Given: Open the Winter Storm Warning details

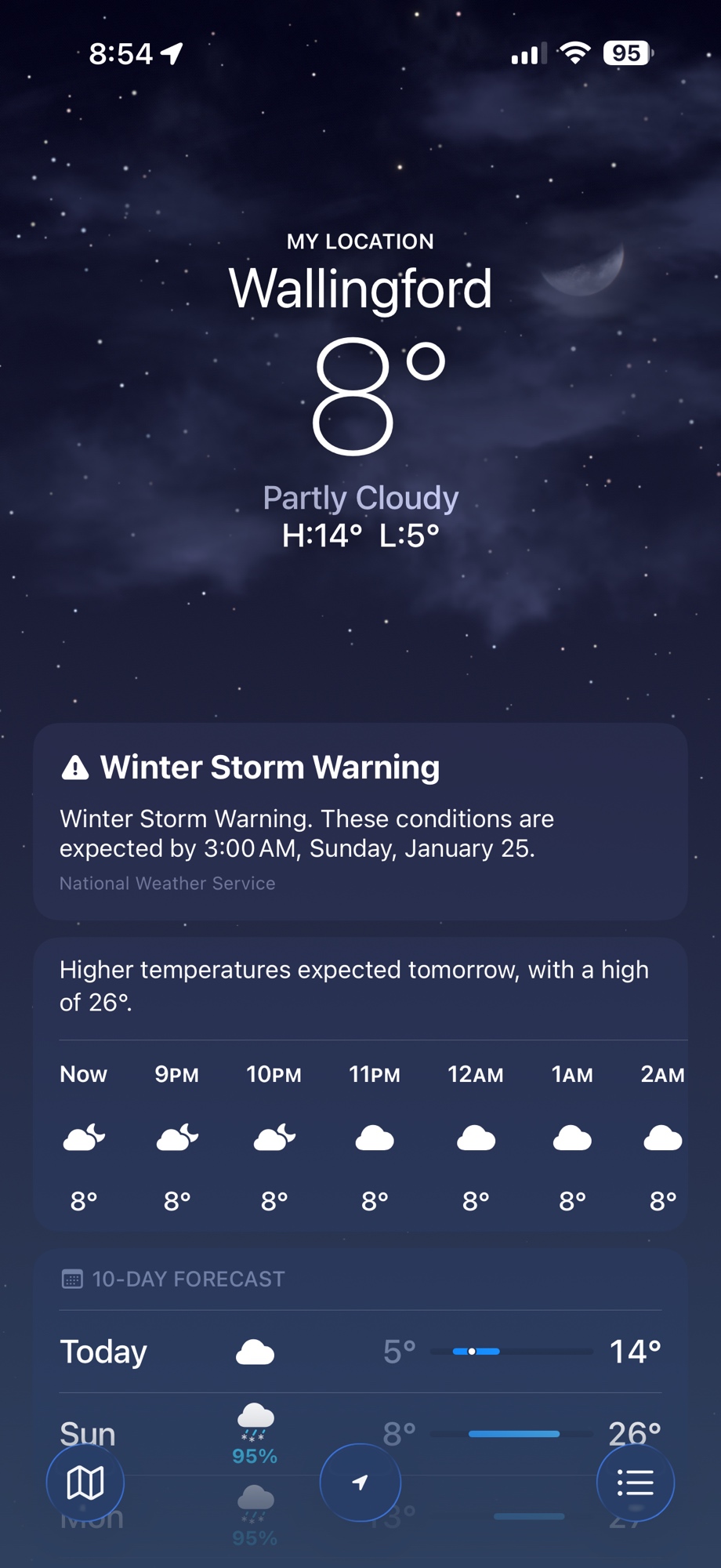Looking at the screenshot, I should (x=360, y=821).
